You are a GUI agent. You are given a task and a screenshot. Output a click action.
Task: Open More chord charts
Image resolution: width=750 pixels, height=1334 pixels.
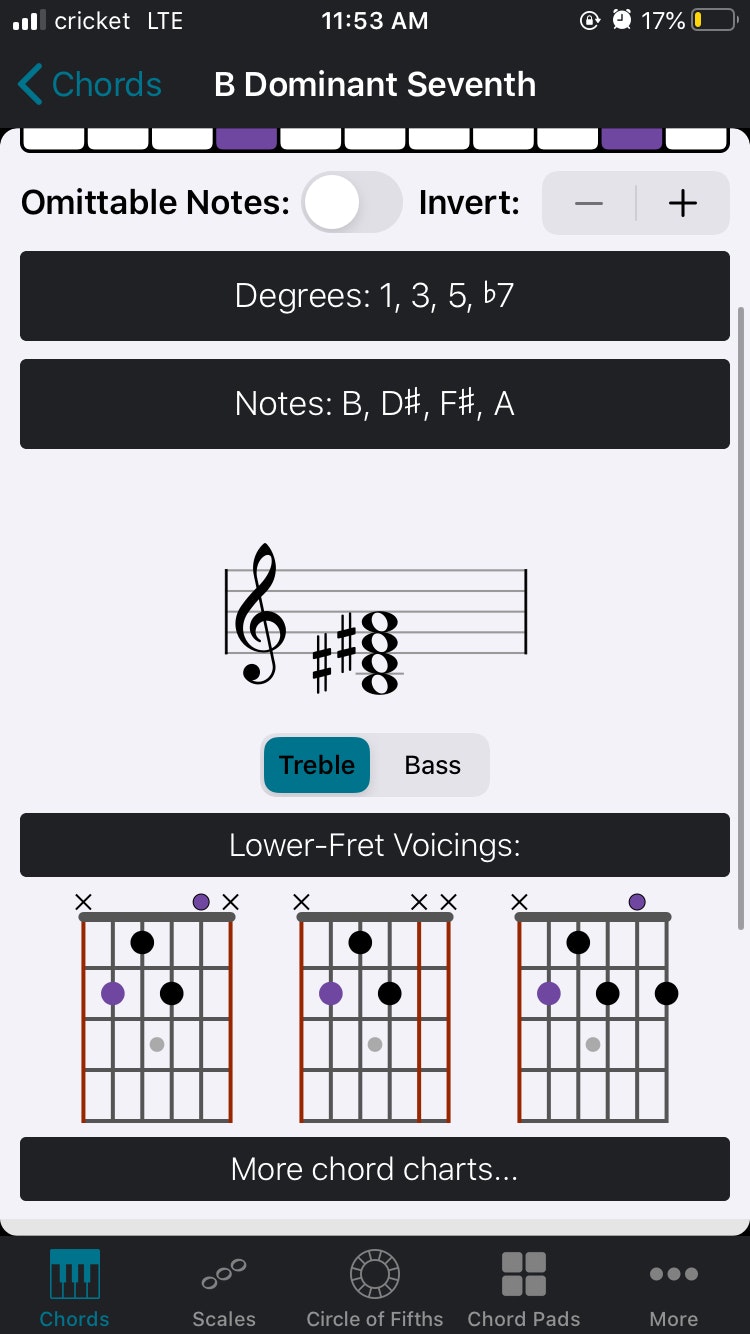375,1169
